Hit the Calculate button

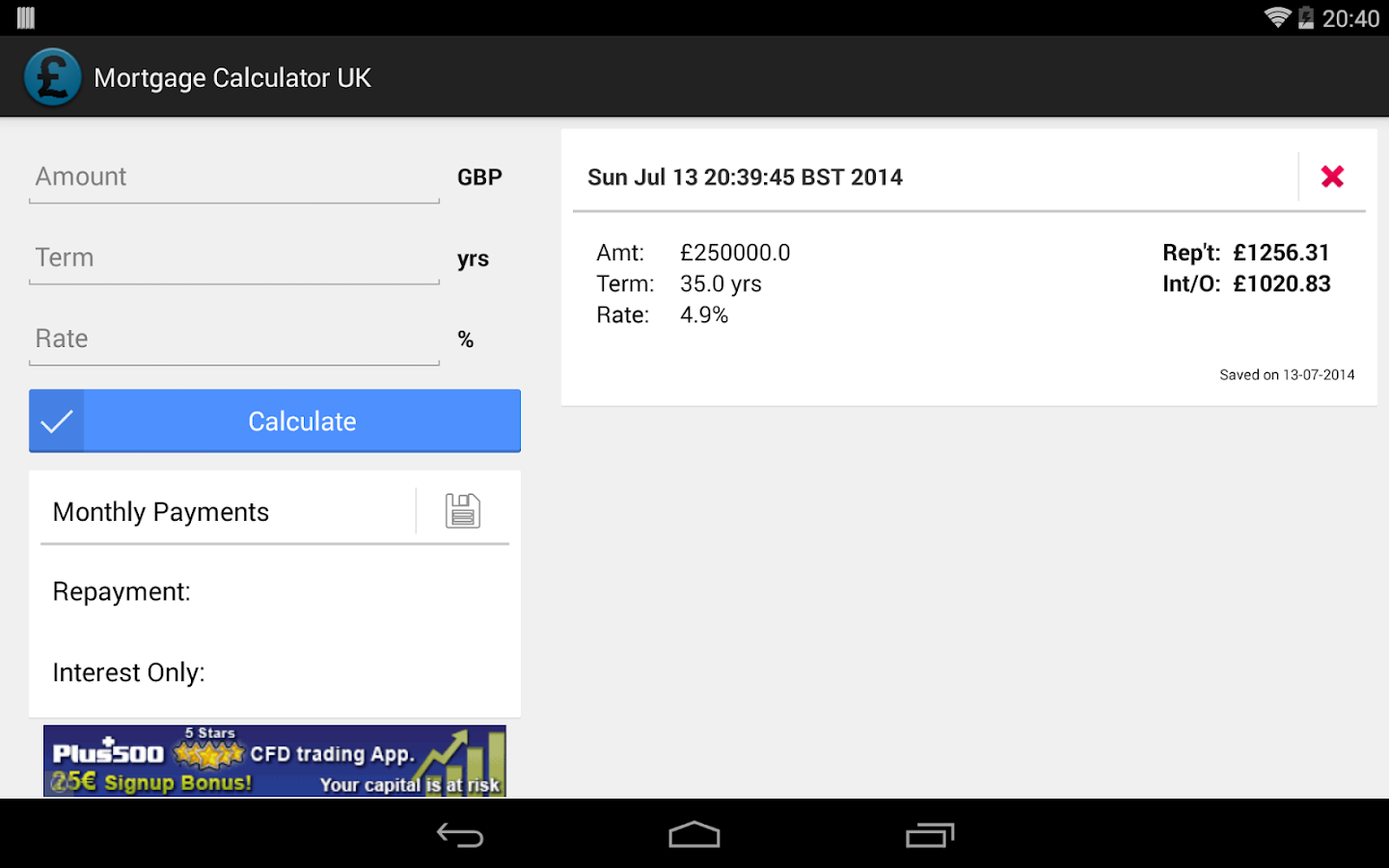pos(275,421)
